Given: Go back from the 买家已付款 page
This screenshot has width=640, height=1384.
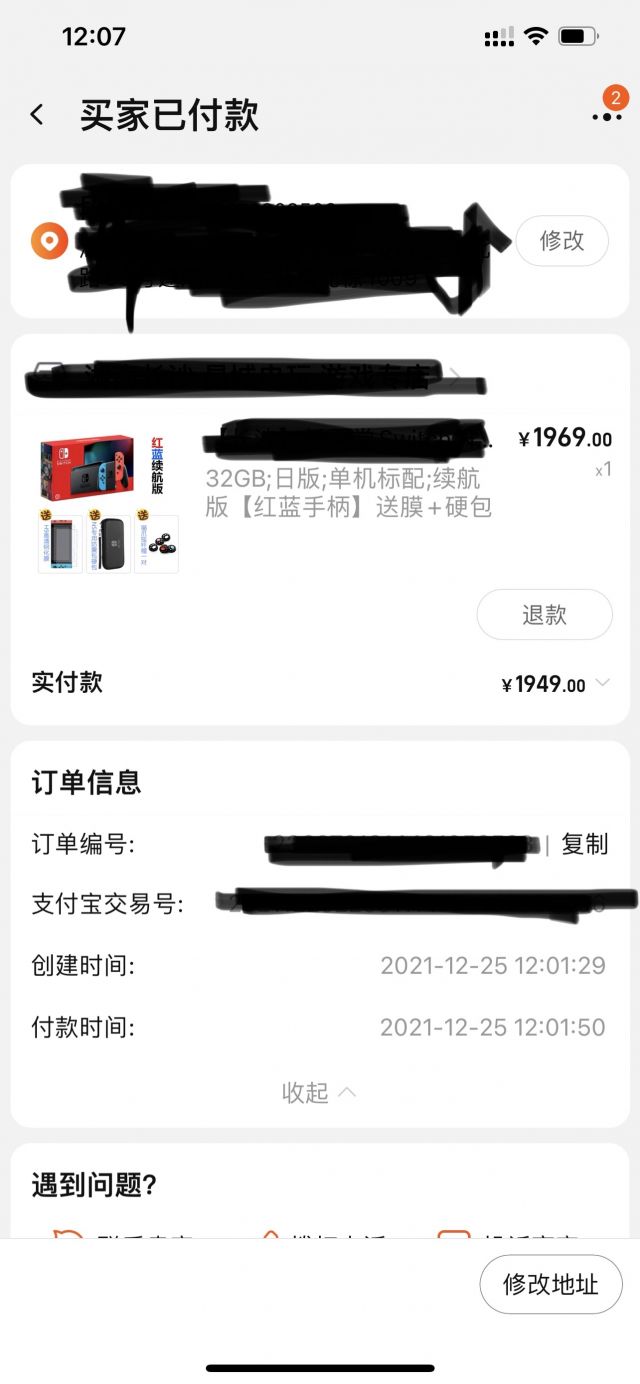Looking at the screenshot, I should tap(37, 115).
